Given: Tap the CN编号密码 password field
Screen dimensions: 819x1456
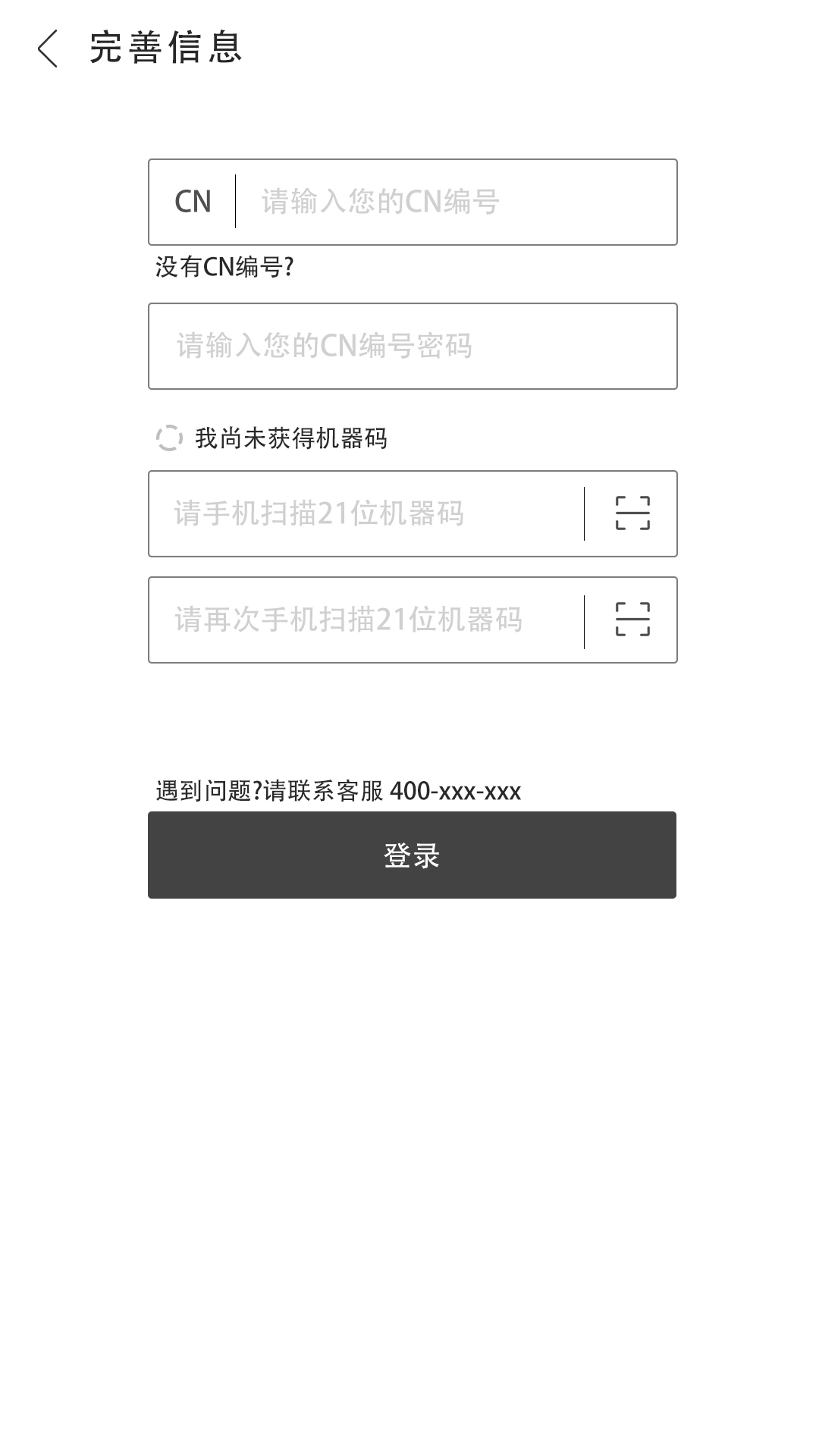Looking at the screenshot, I should tap(413, 347).
